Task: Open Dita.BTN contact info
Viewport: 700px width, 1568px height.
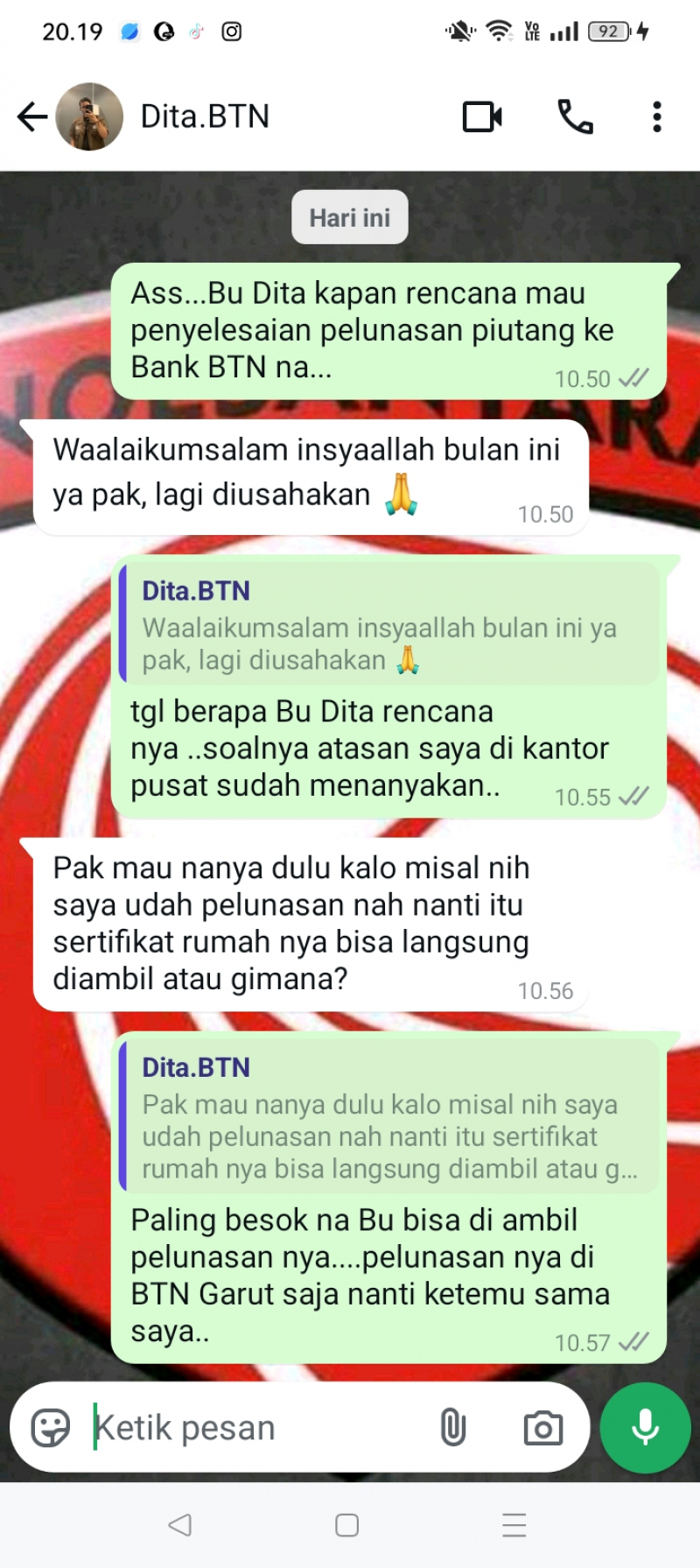Action: [206, 116]
